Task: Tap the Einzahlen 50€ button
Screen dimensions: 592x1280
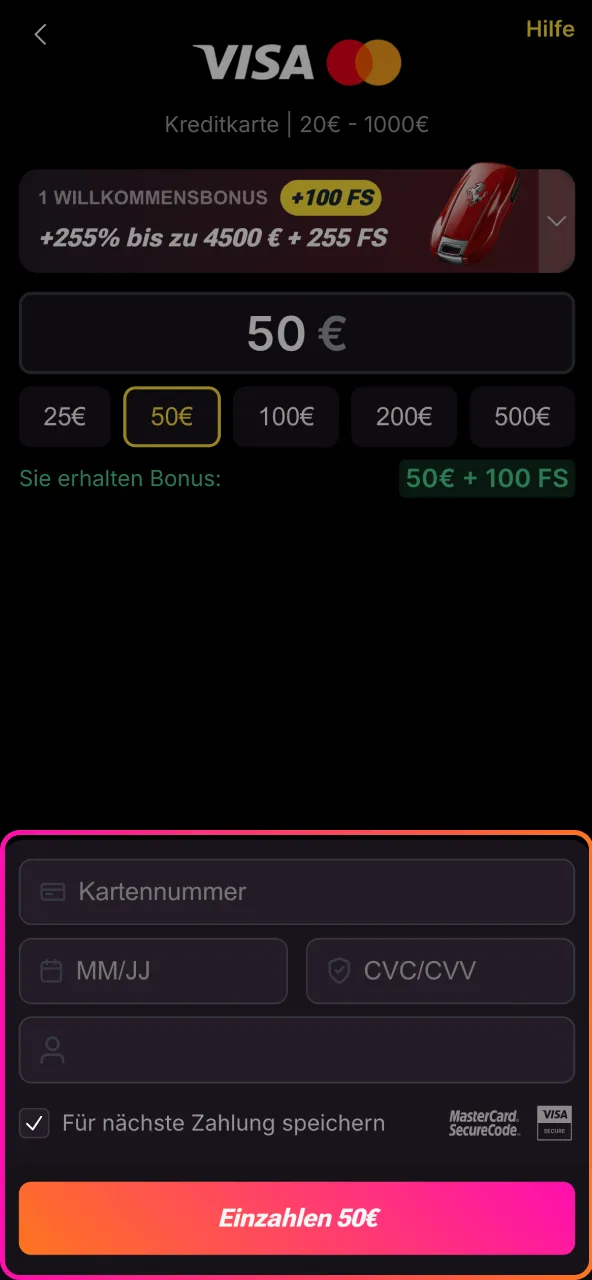Action: (x=297, y=1218)
